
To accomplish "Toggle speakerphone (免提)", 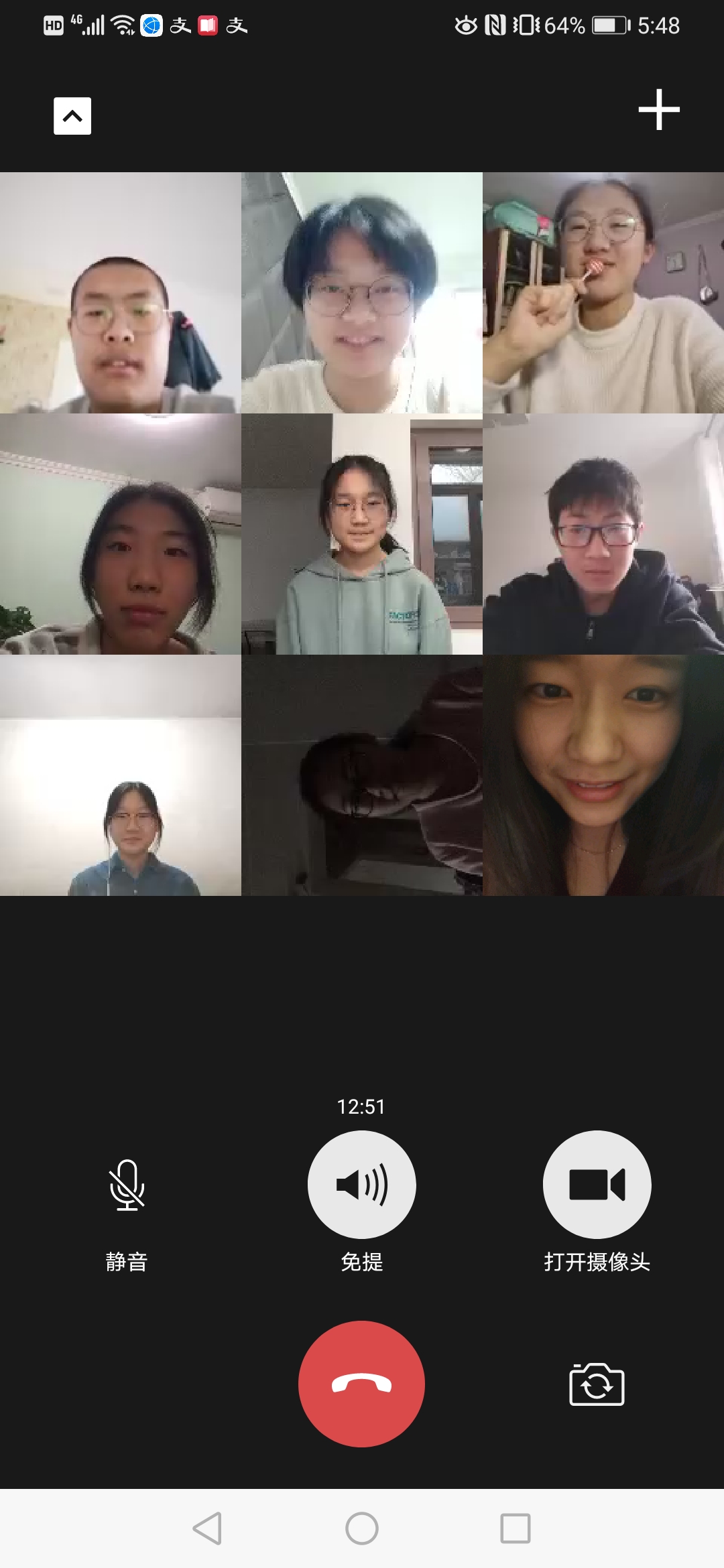I will 361,1185.
